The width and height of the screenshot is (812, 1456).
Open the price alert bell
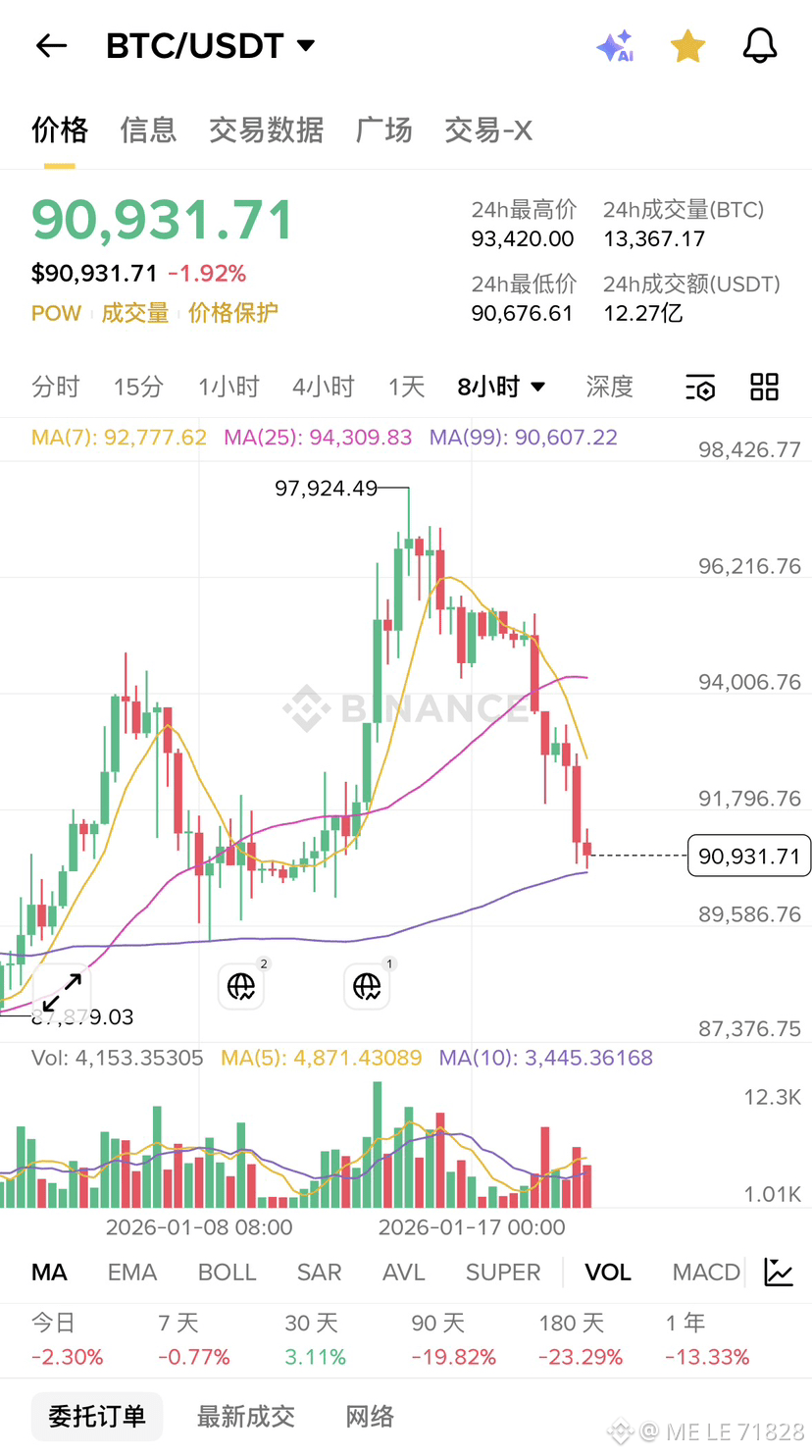tap(760, 45)
